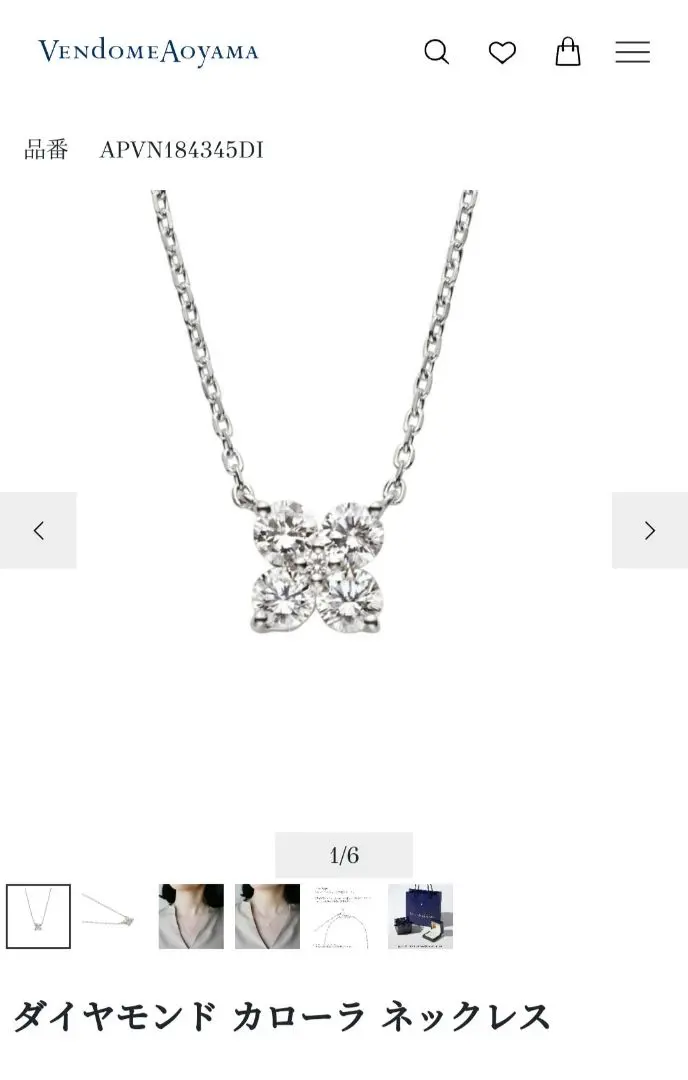This screenshot has width=688, height=1080.
Task: Show the previous product image
Action: click(38, 530)
